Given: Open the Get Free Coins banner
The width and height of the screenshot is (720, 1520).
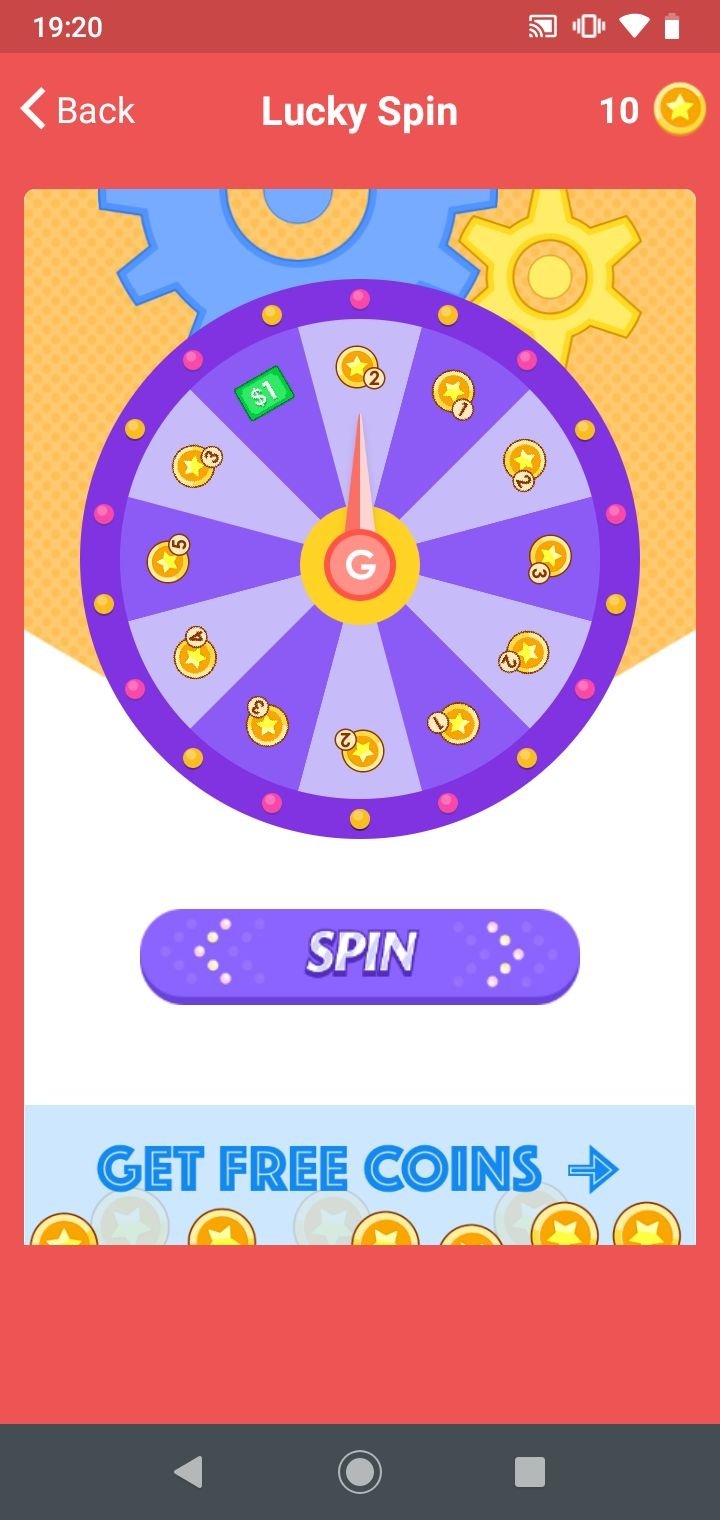Looking at the screenshot, I should pos(360,1175).
